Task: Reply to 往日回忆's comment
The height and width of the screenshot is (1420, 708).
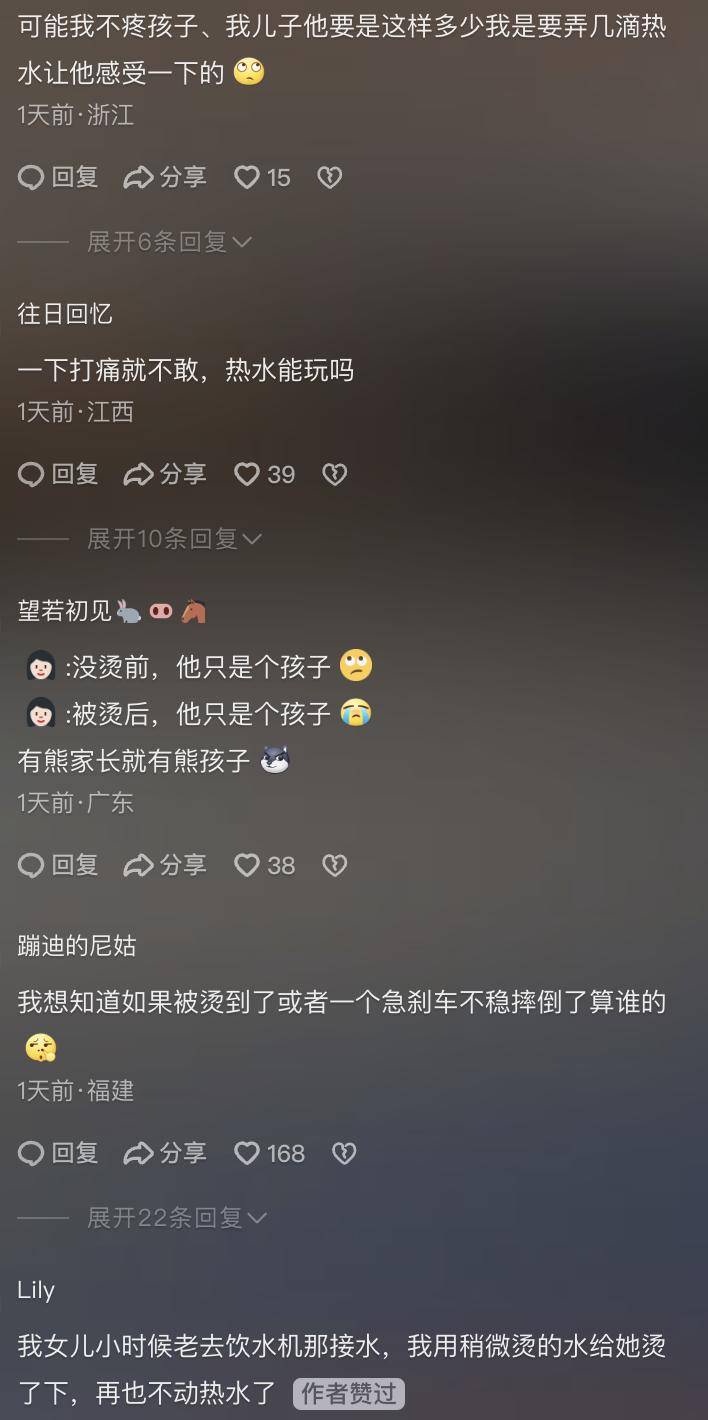Action: click(58, 474)
